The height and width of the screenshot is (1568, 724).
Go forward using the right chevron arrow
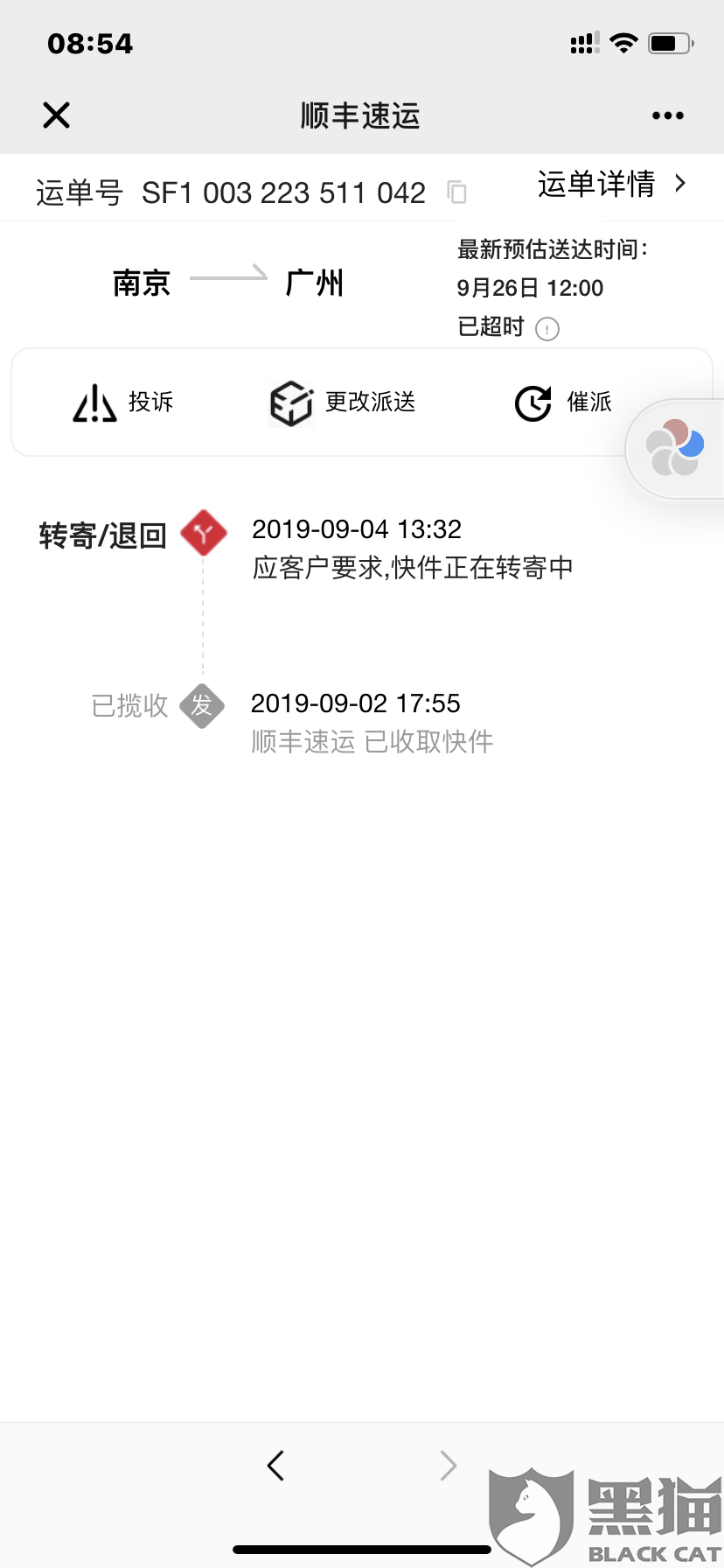click(x=448, y=1464)
